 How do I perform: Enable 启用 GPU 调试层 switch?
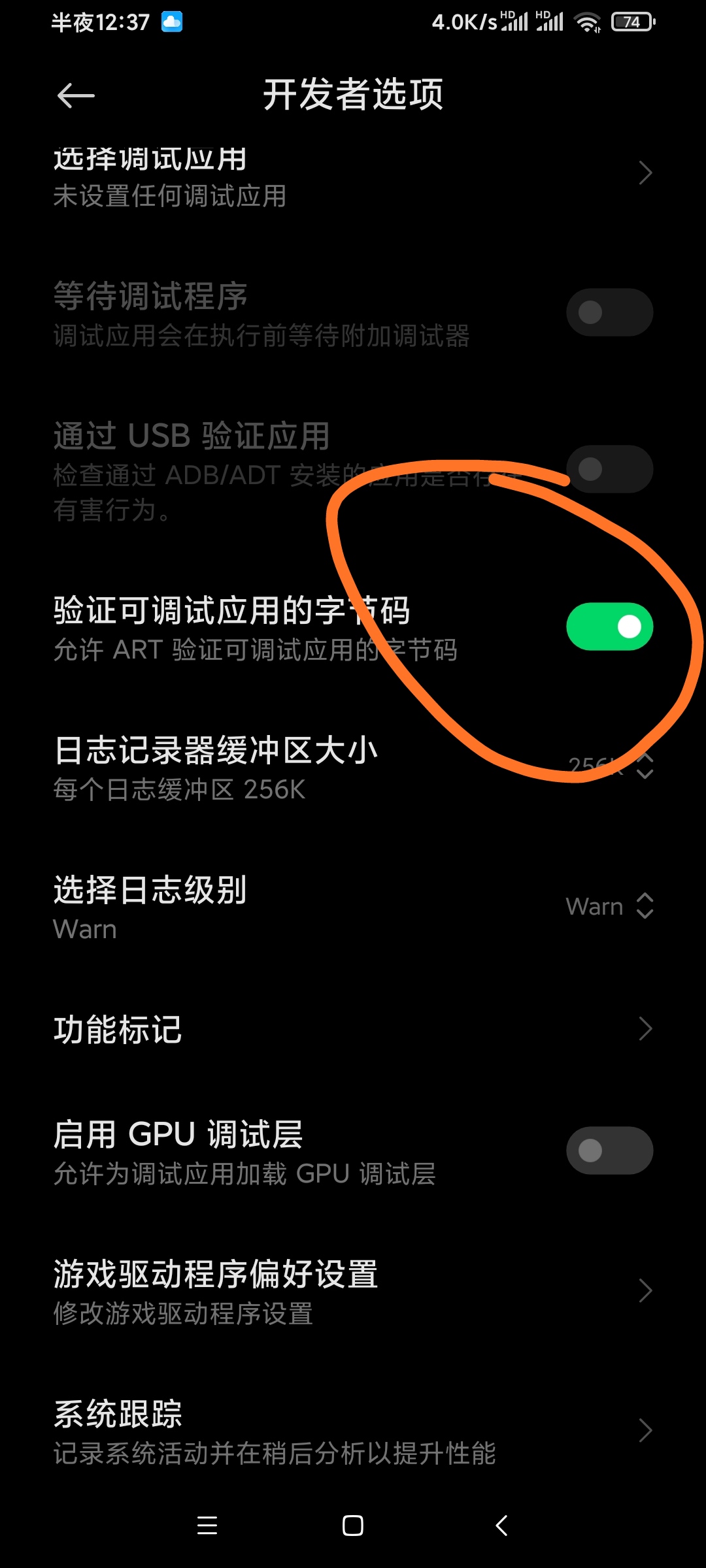pos(609,1151)
